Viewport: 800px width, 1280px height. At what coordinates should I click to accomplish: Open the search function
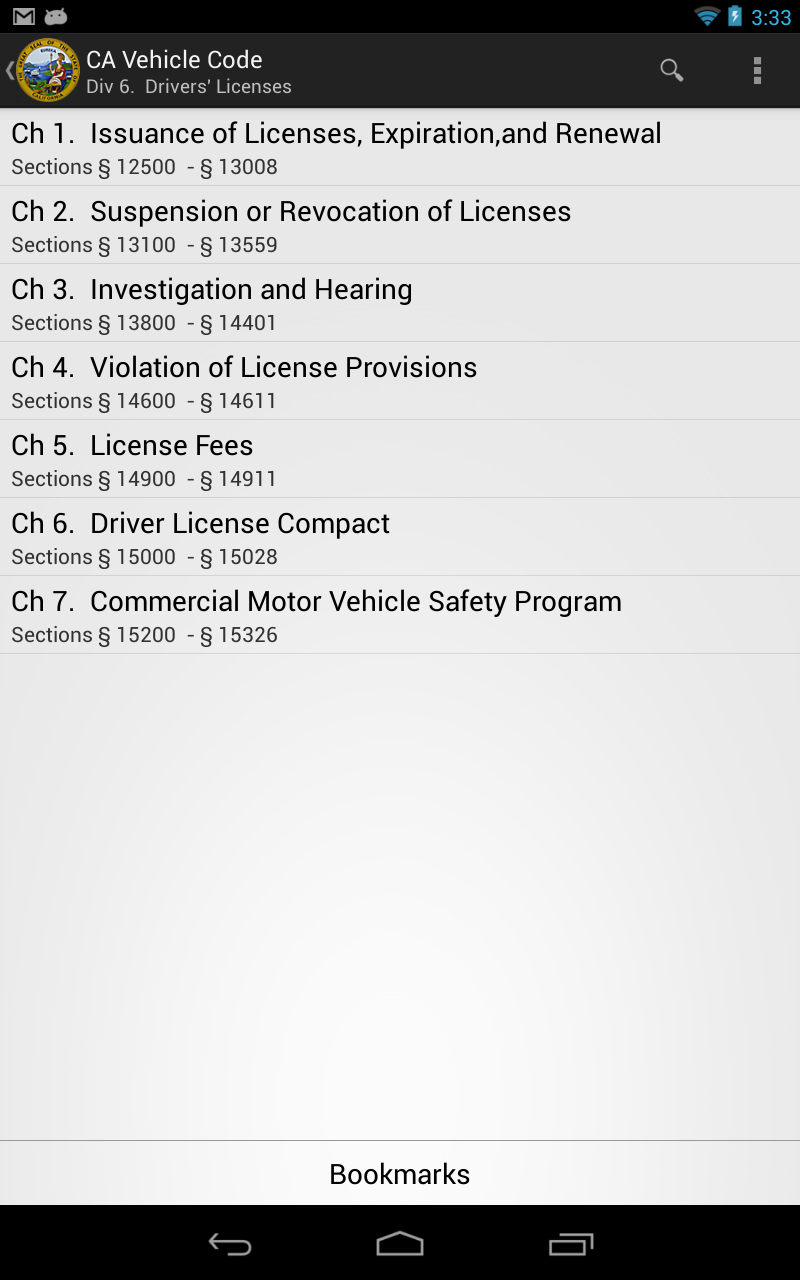point(671,70)
